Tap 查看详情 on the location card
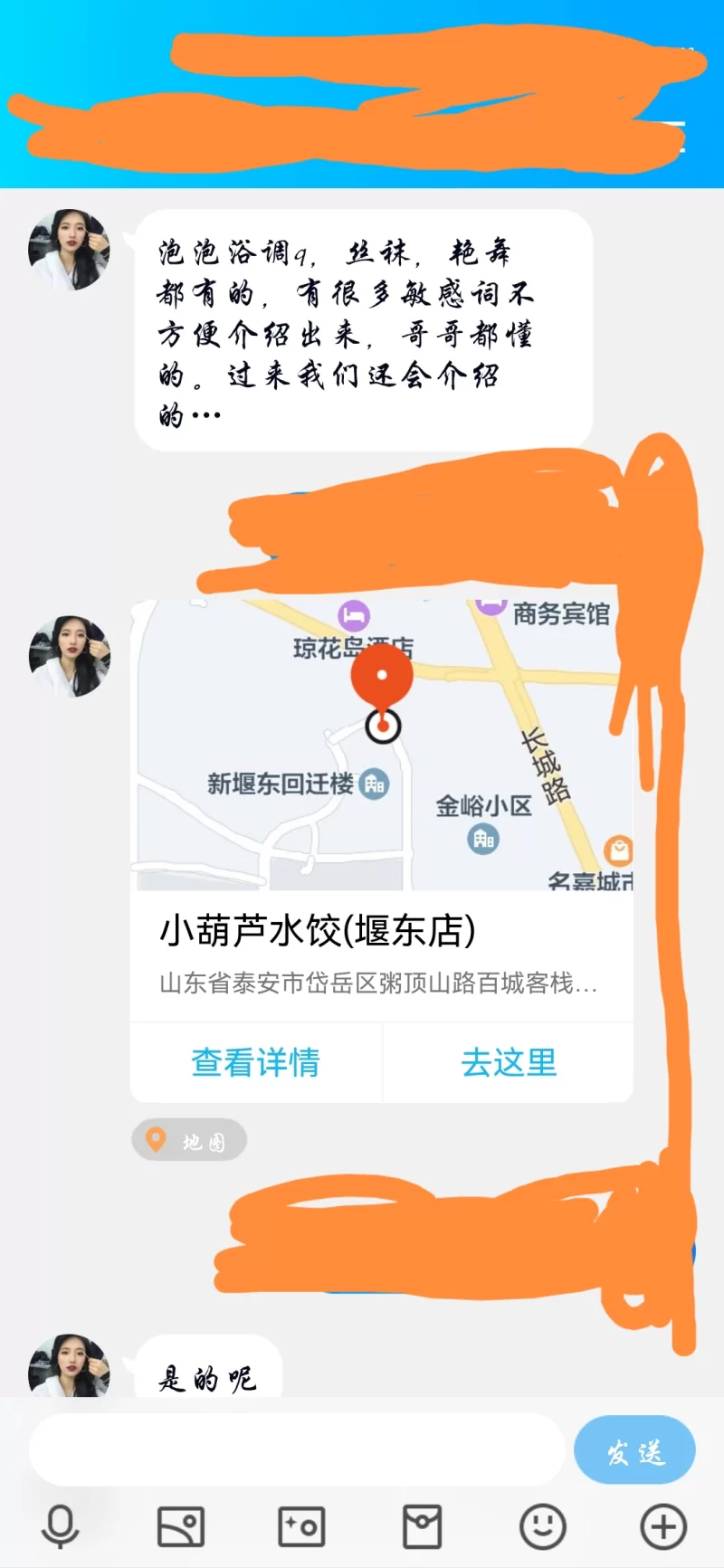 pos(256,1062)
